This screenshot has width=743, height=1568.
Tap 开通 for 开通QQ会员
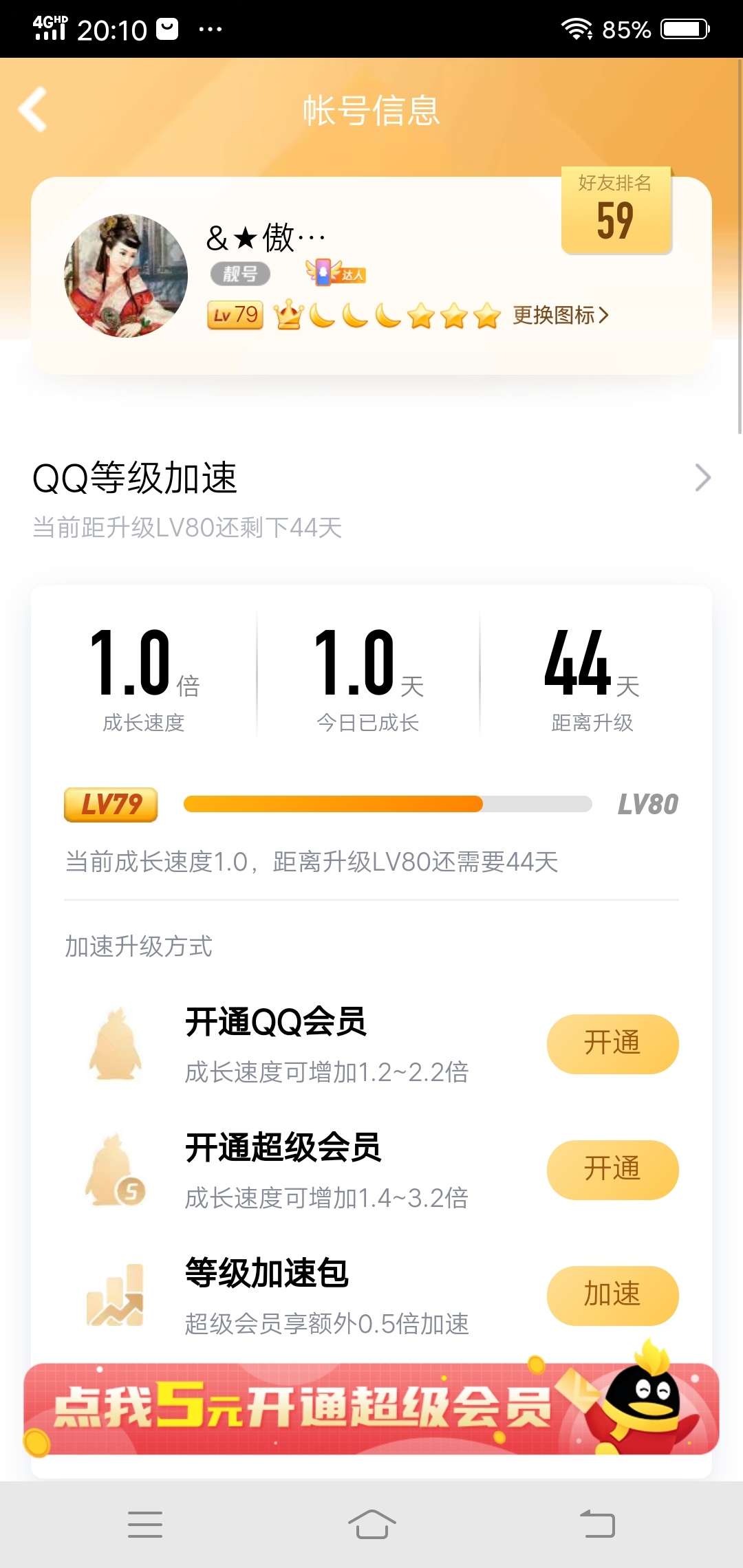click(x=612, y=1043)
